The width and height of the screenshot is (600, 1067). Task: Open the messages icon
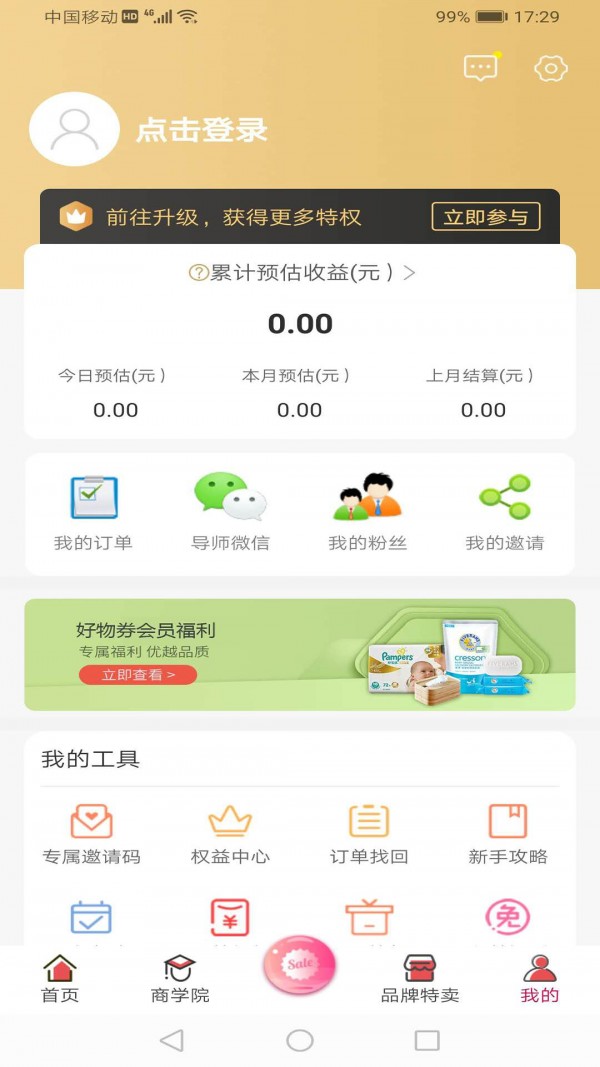coord(480,68)
